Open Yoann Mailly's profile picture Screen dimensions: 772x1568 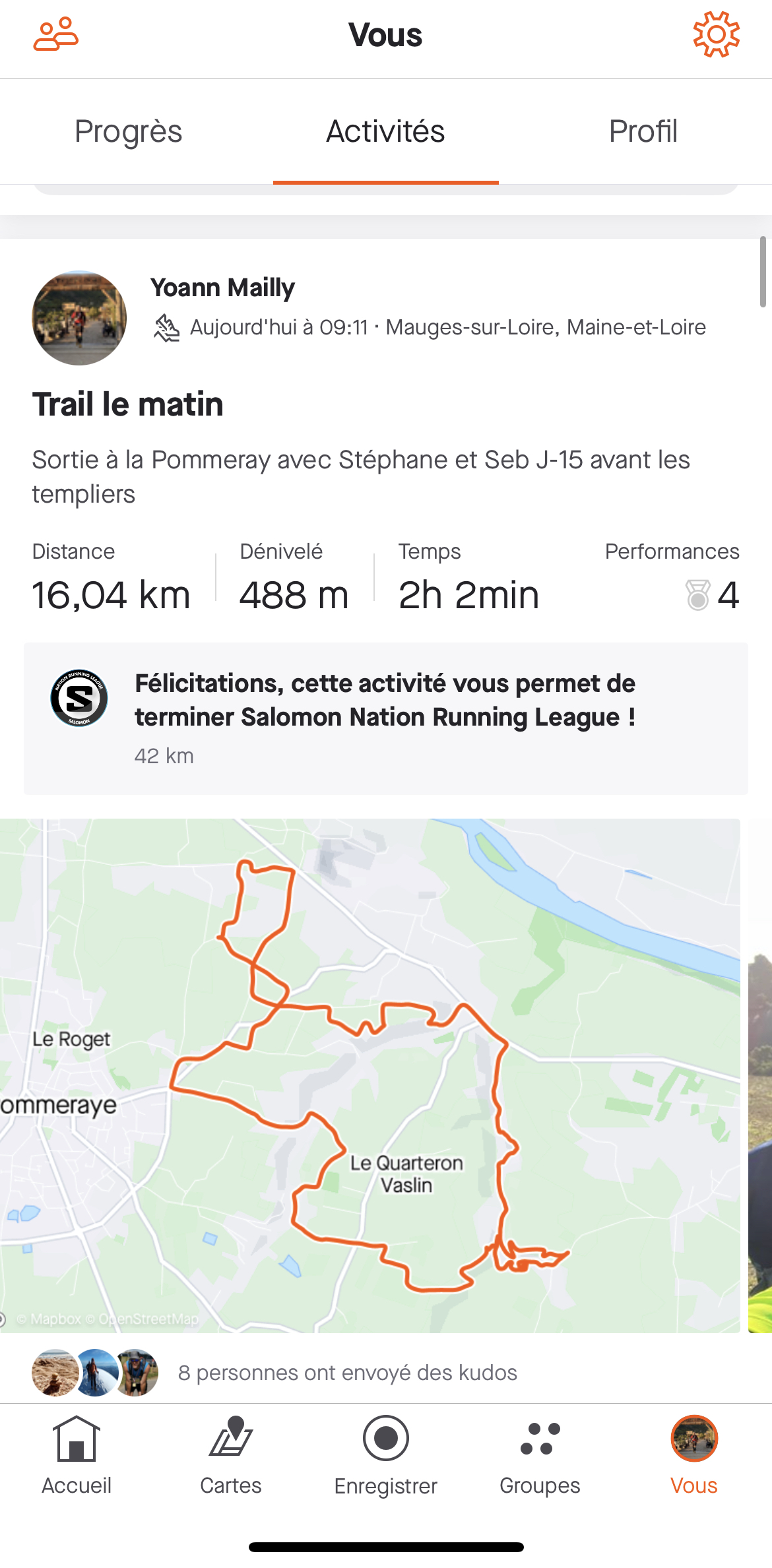79,318
